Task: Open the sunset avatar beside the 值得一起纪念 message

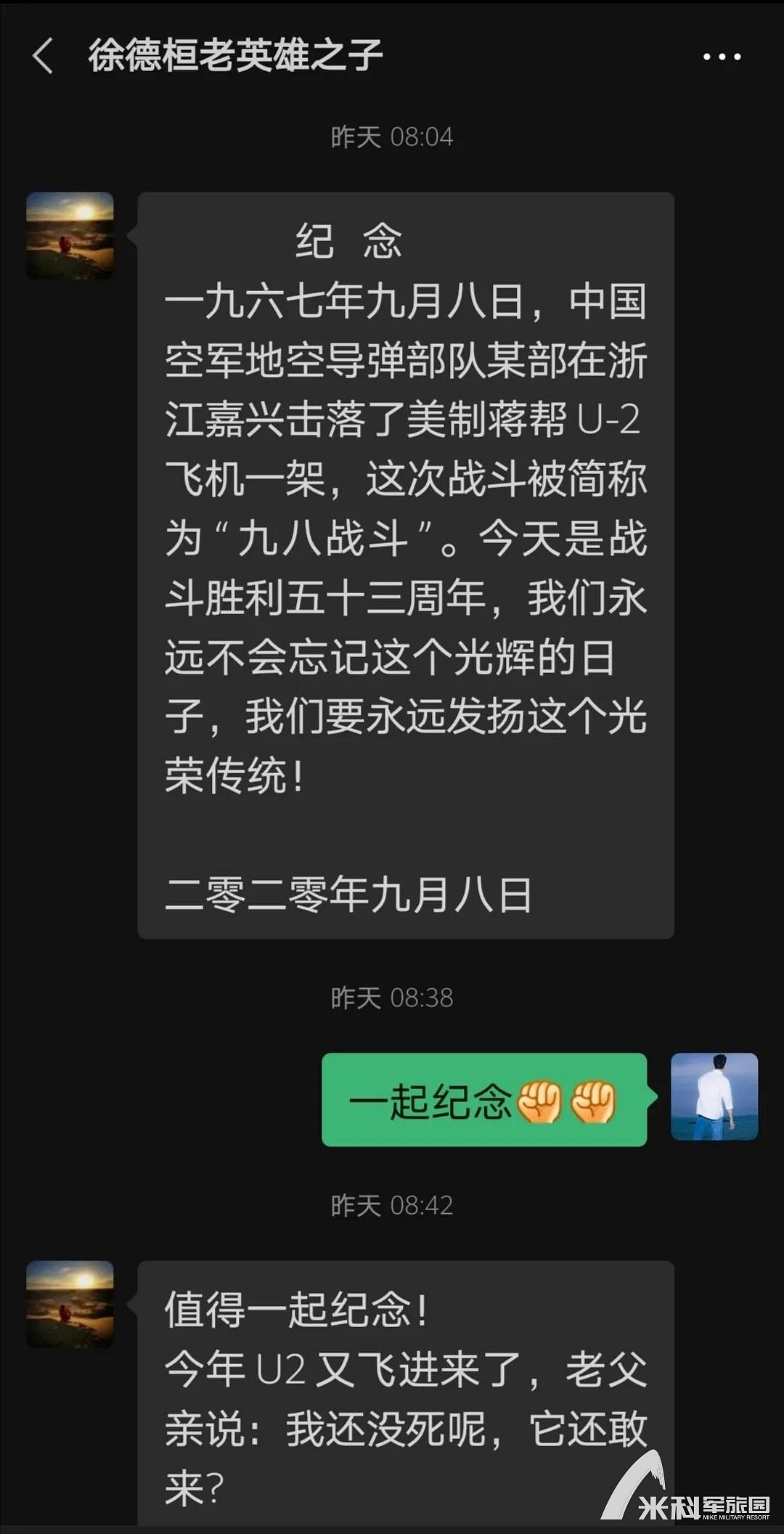Action: click(70, 1304)
